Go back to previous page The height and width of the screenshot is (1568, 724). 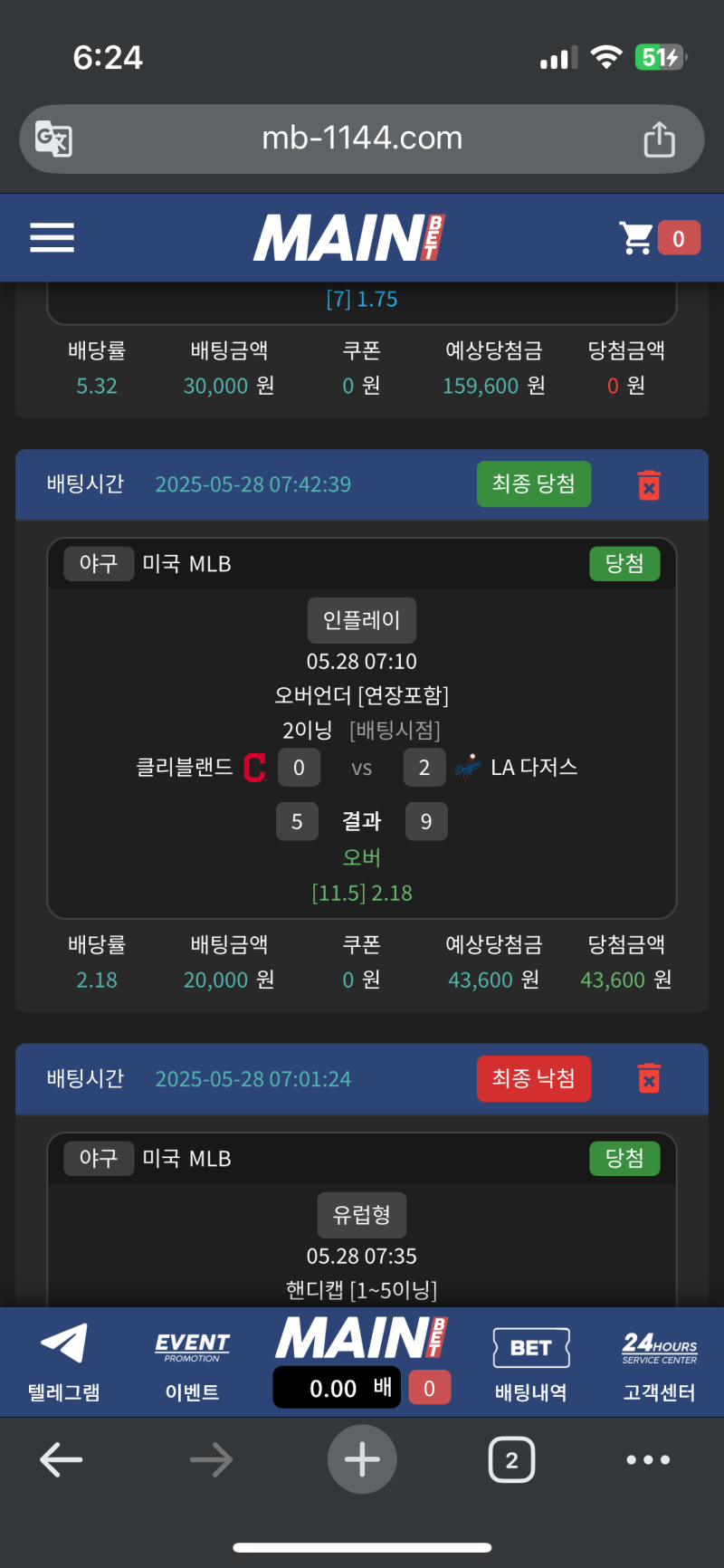coord(62,1459)
